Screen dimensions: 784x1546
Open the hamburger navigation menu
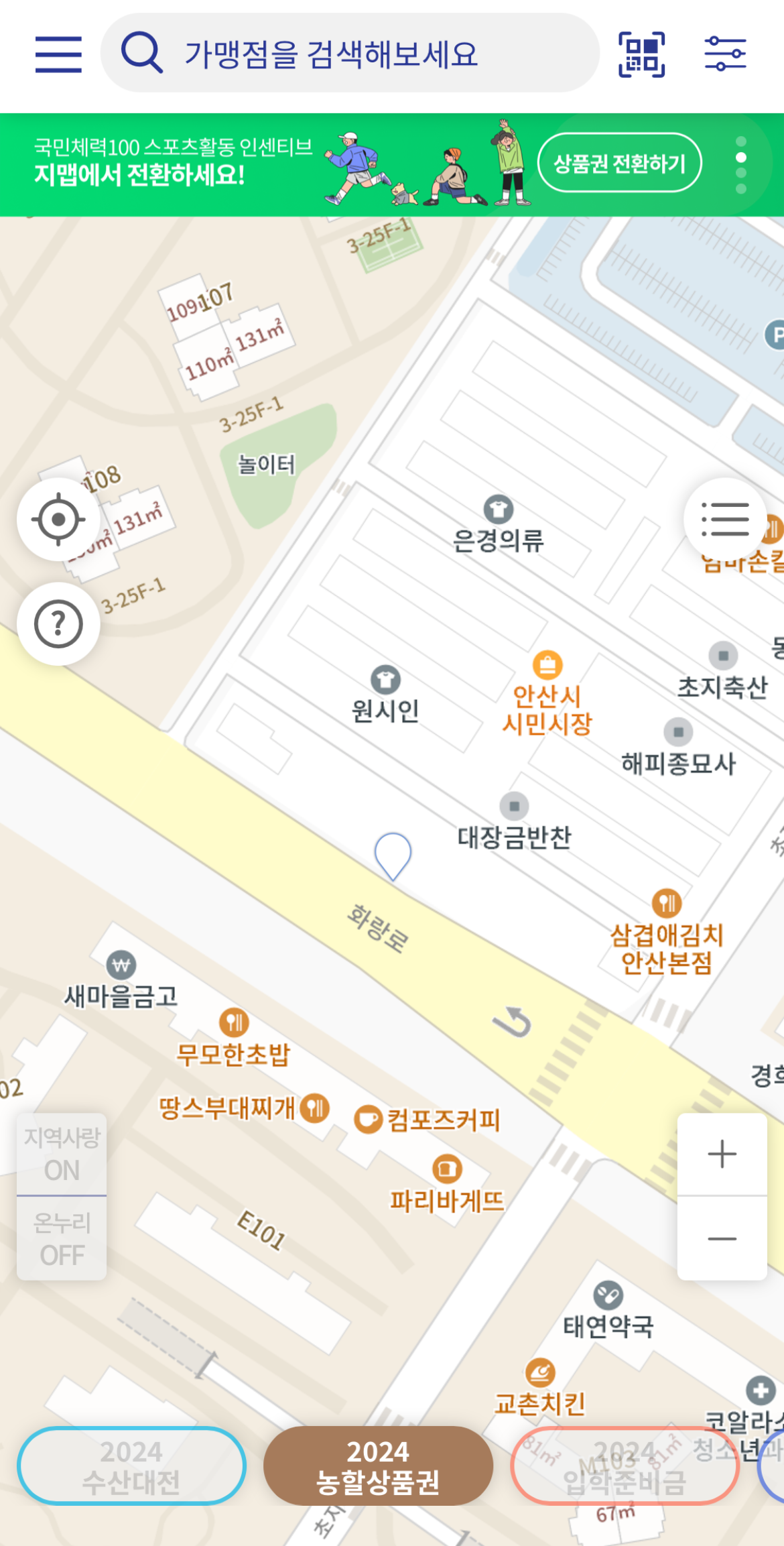pyautogui.click(x=58, y=56)
